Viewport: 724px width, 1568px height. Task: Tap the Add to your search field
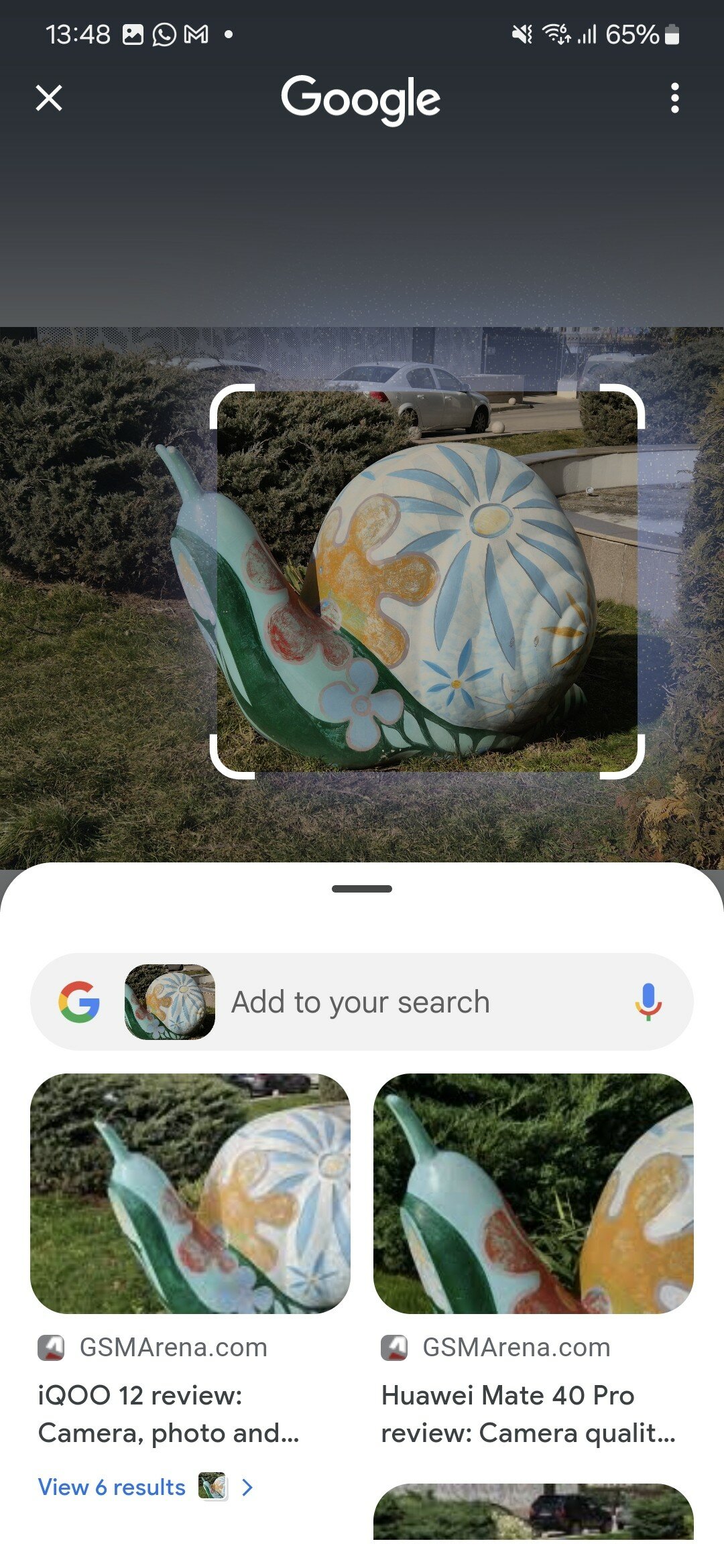tap(362, 1002)
